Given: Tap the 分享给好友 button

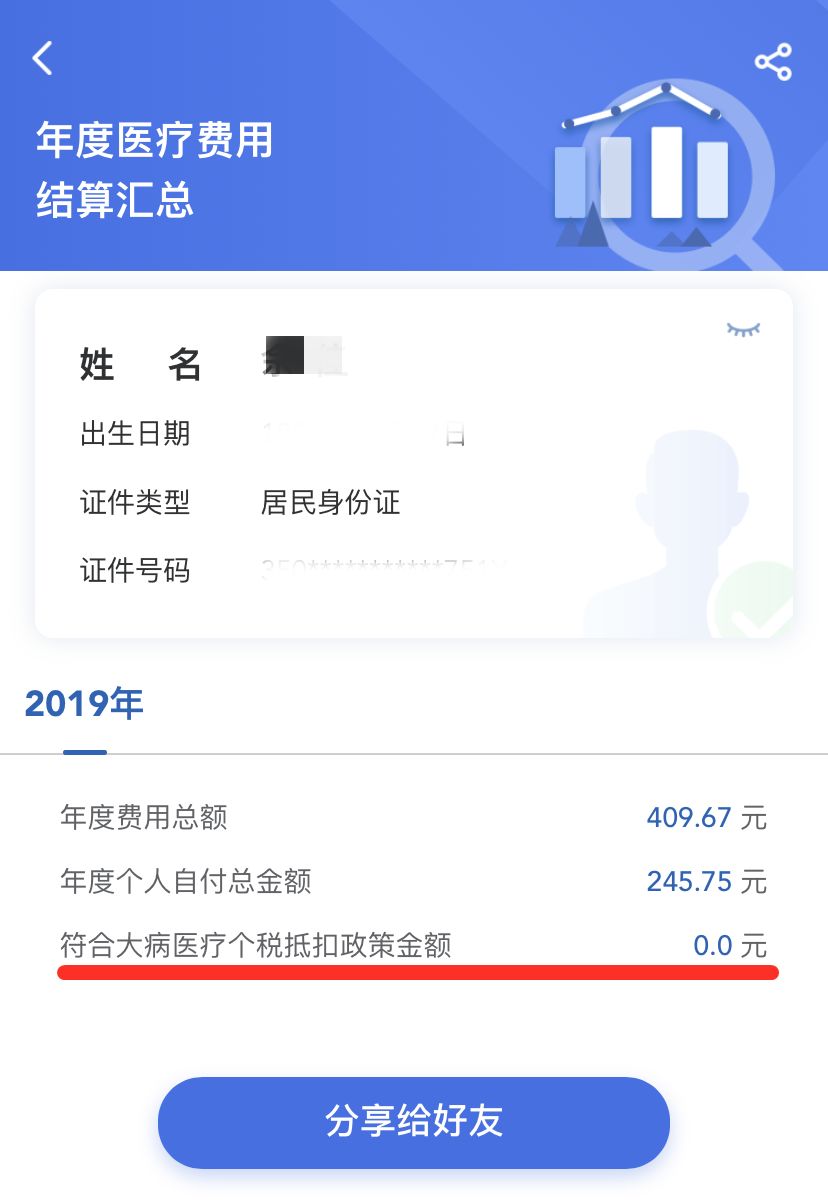Looking at the screenshot, I should [413, 1122].
